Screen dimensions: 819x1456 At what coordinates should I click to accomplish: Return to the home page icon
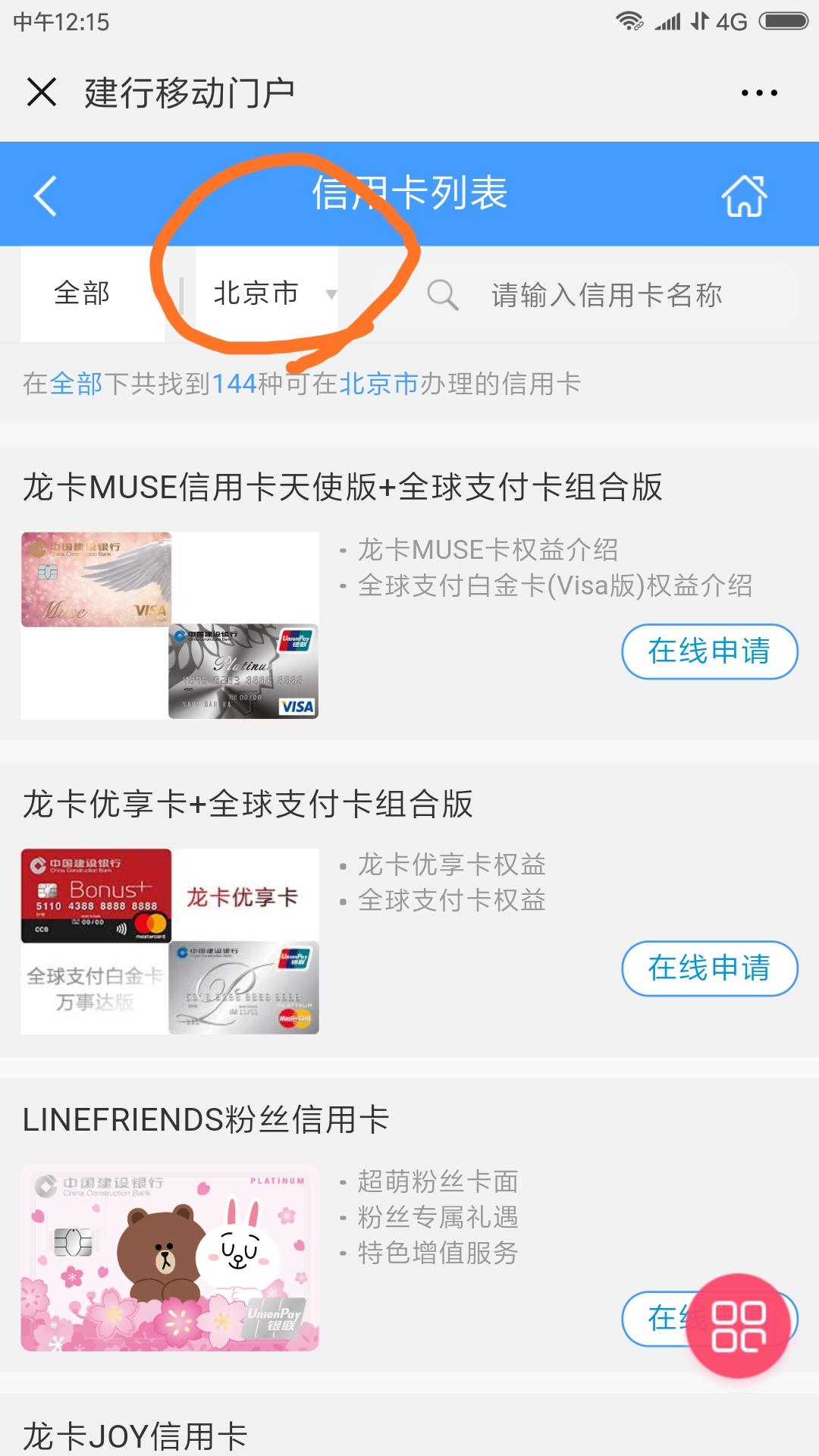[x=744, y=196]
